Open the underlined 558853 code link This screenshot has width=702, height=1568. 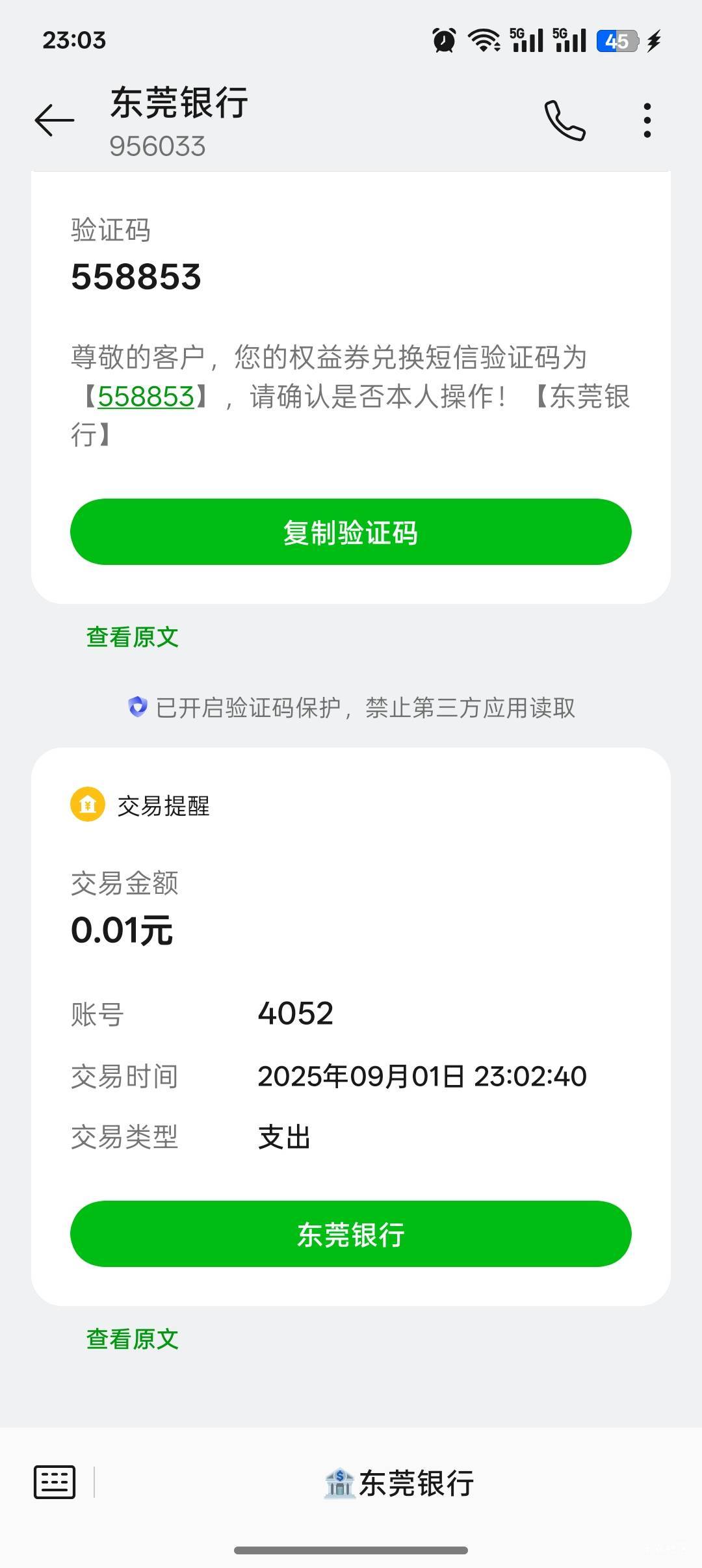tap(146, 397)
